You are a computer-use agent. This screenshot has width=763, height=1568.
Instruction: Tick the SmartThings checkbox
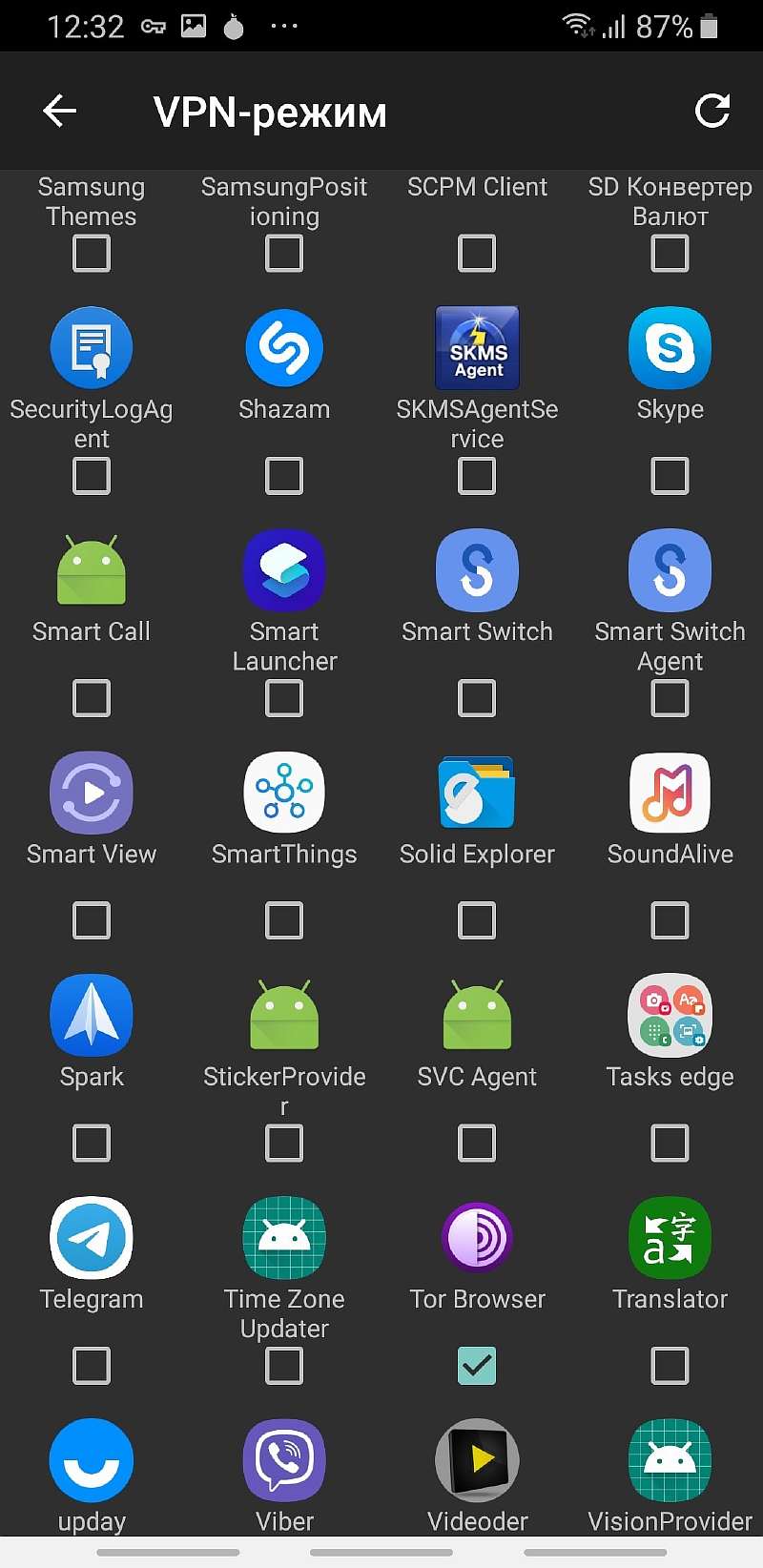pos(284,920)
